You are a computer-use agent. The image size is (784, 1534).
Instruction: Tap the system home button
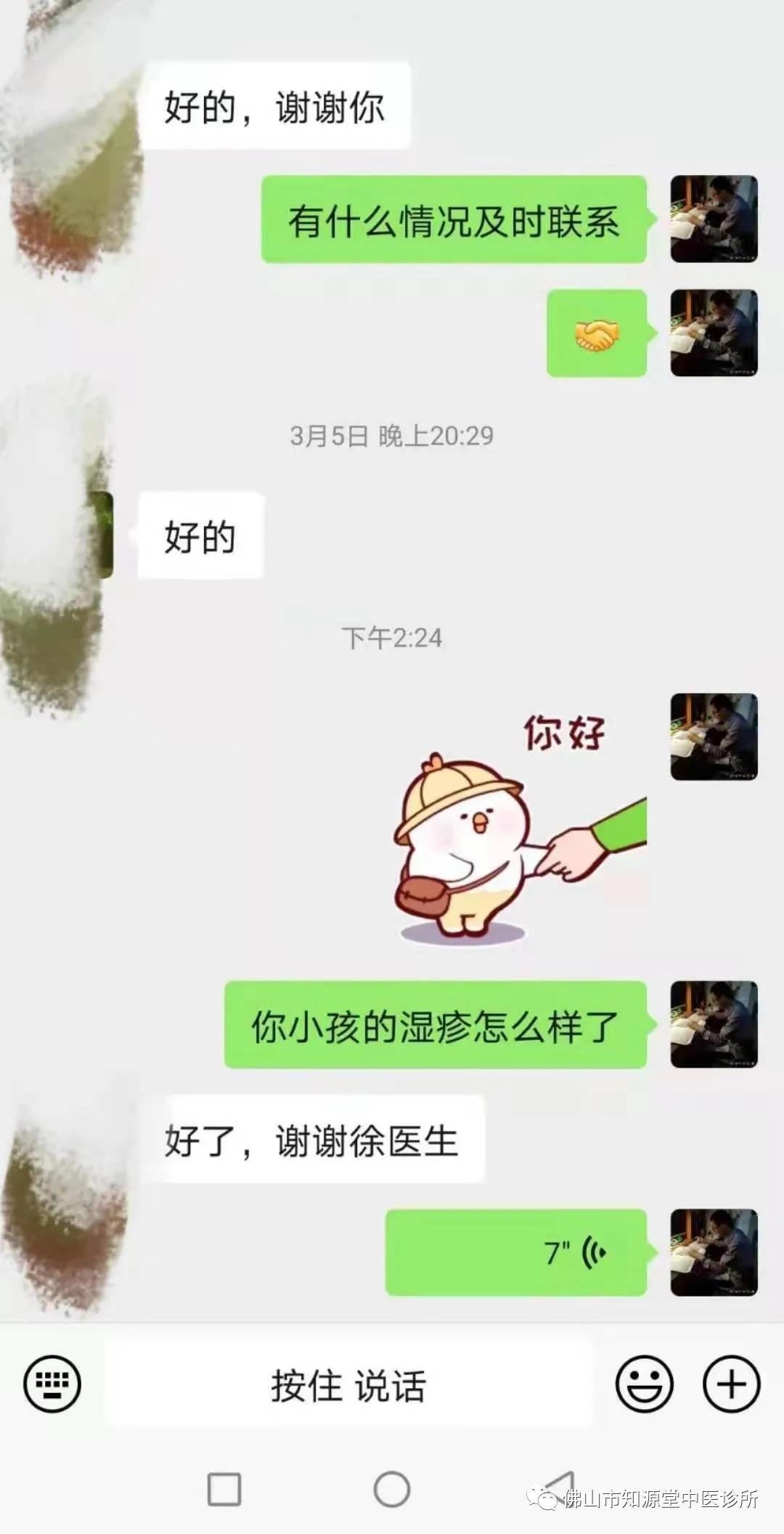392,1490
